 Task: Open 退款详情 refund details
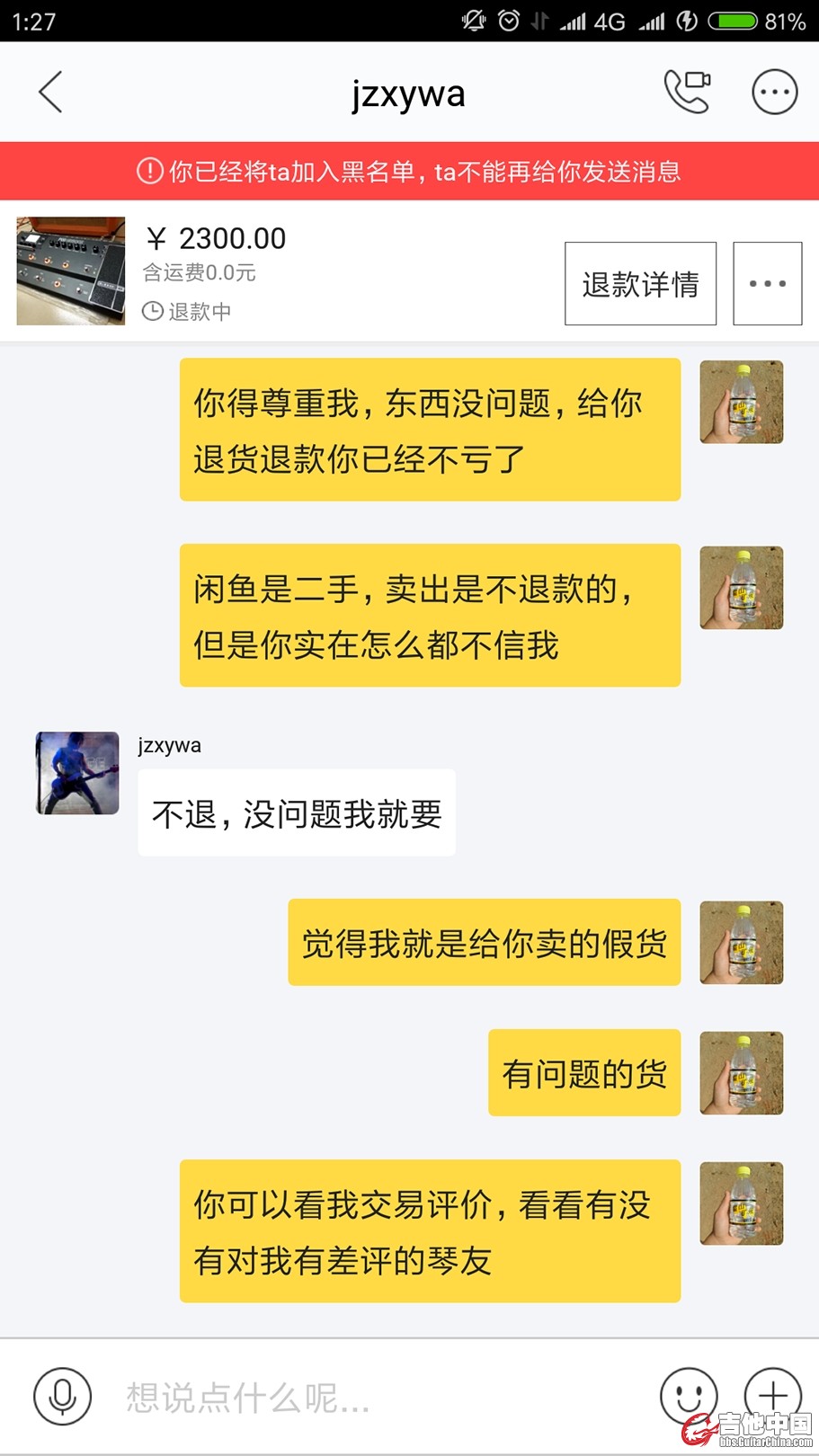(x=640, y=284)
